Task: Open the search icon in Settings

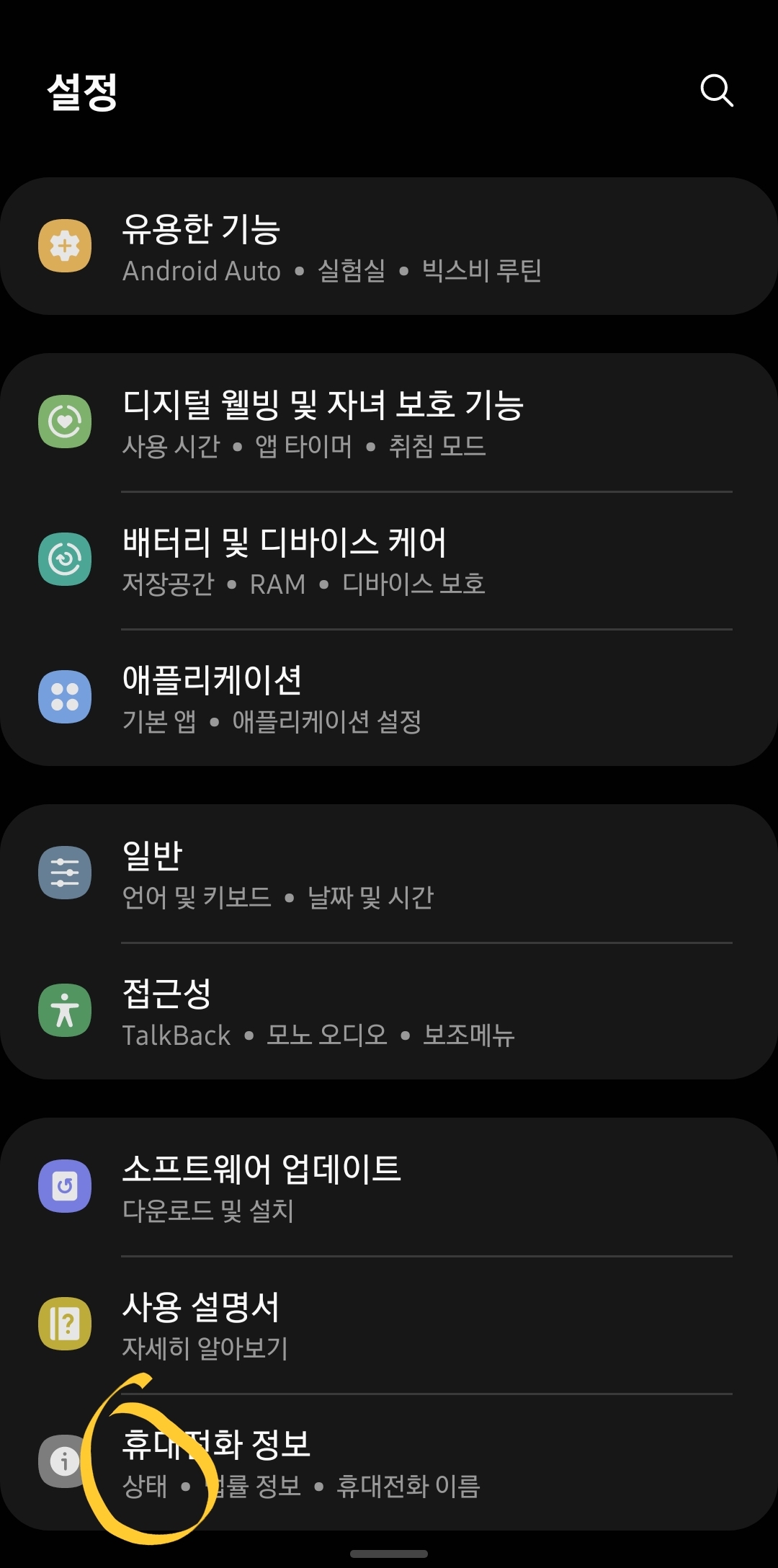Action: pos(717,91)
